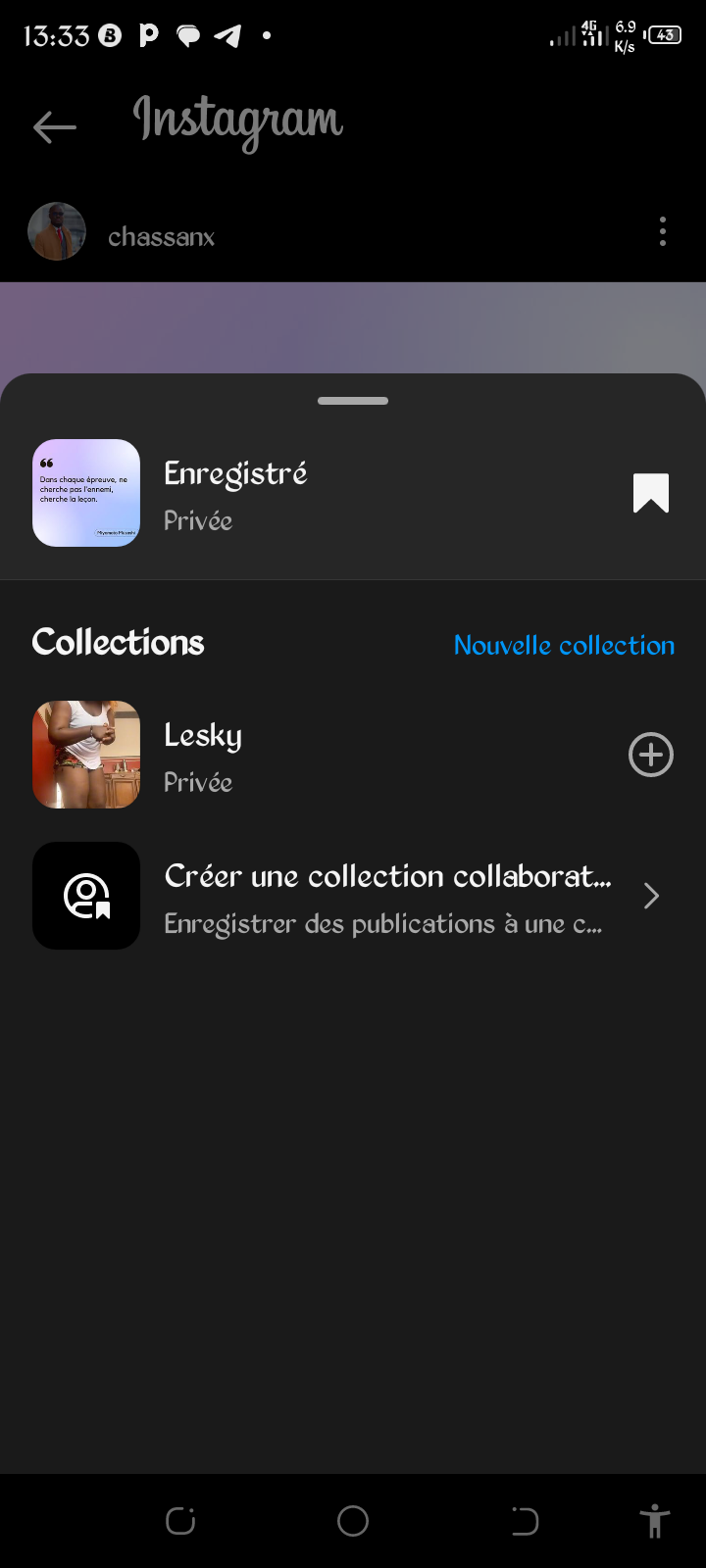
Task: Tap the filled bookmark icon next to Enregistré
Action: click(x=651, y=493)
